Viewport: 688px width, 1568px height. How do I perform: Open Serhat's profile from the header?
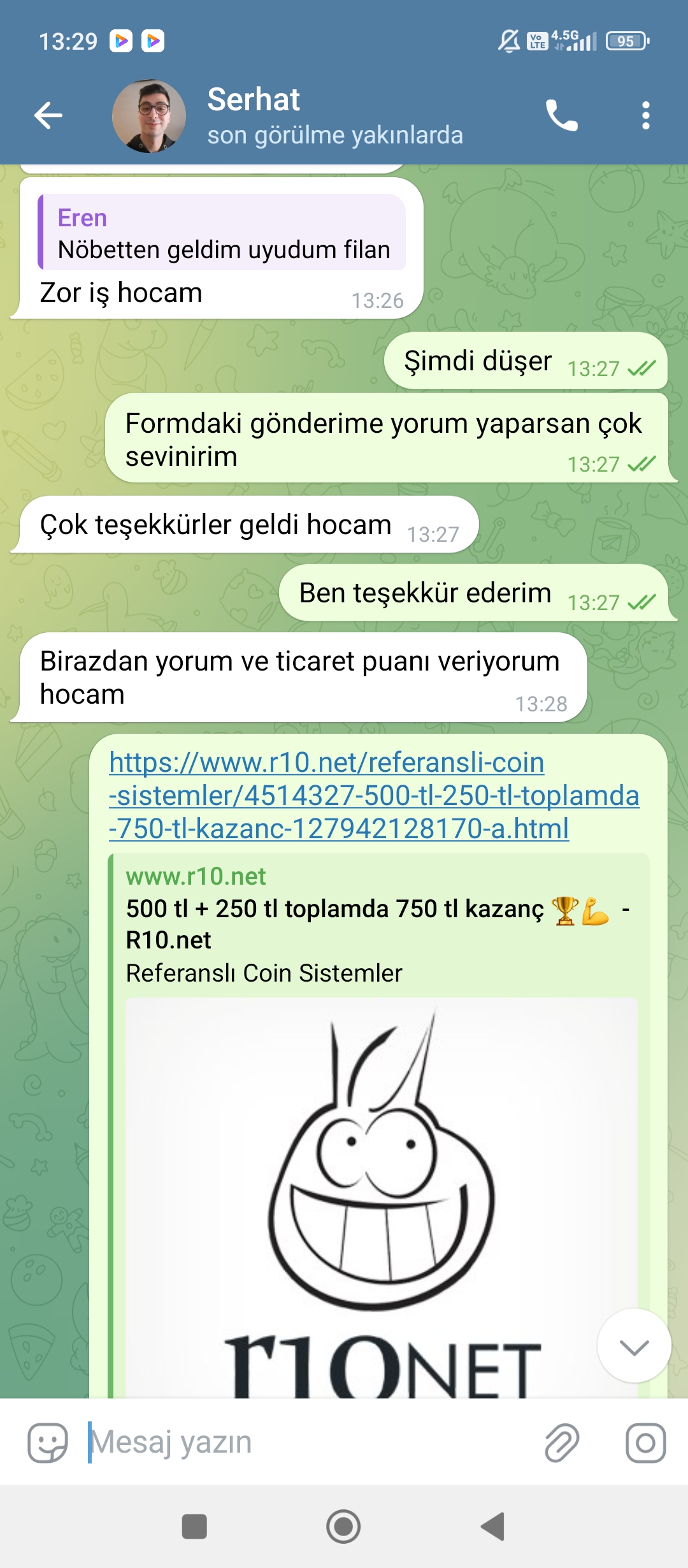pyautogui.click(x=287, y=116)
